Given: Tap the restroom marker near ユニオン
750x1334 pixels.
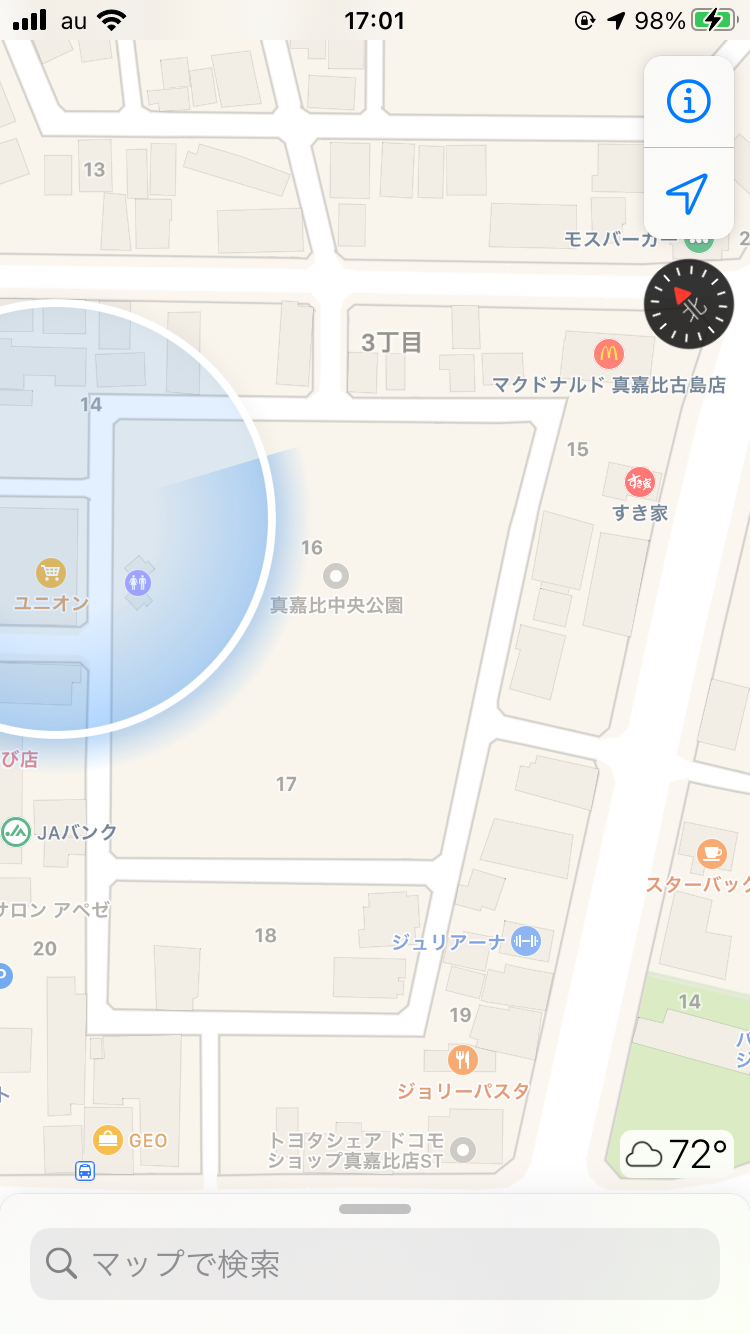Looking at the screenshot, I should (x=138, y=581).
